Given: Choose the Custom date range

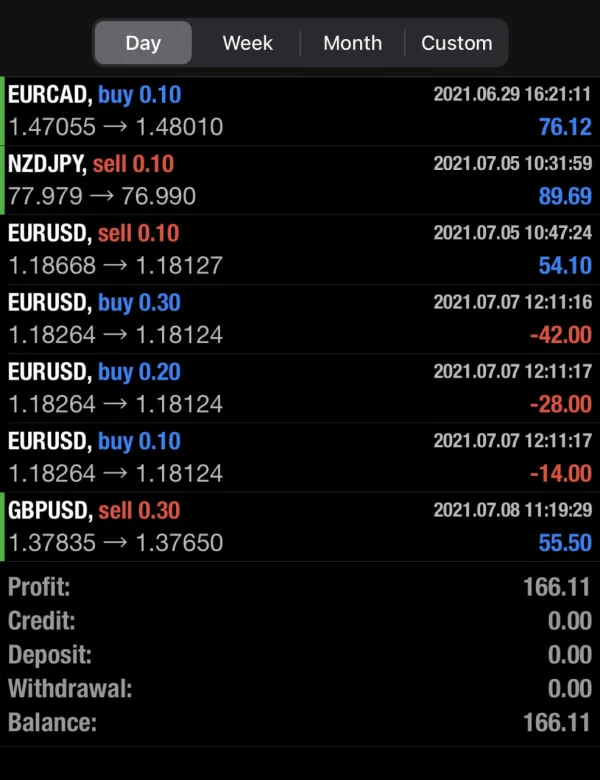Looking at the screenshot, I should pyautogui.click(x=456, y=43).
